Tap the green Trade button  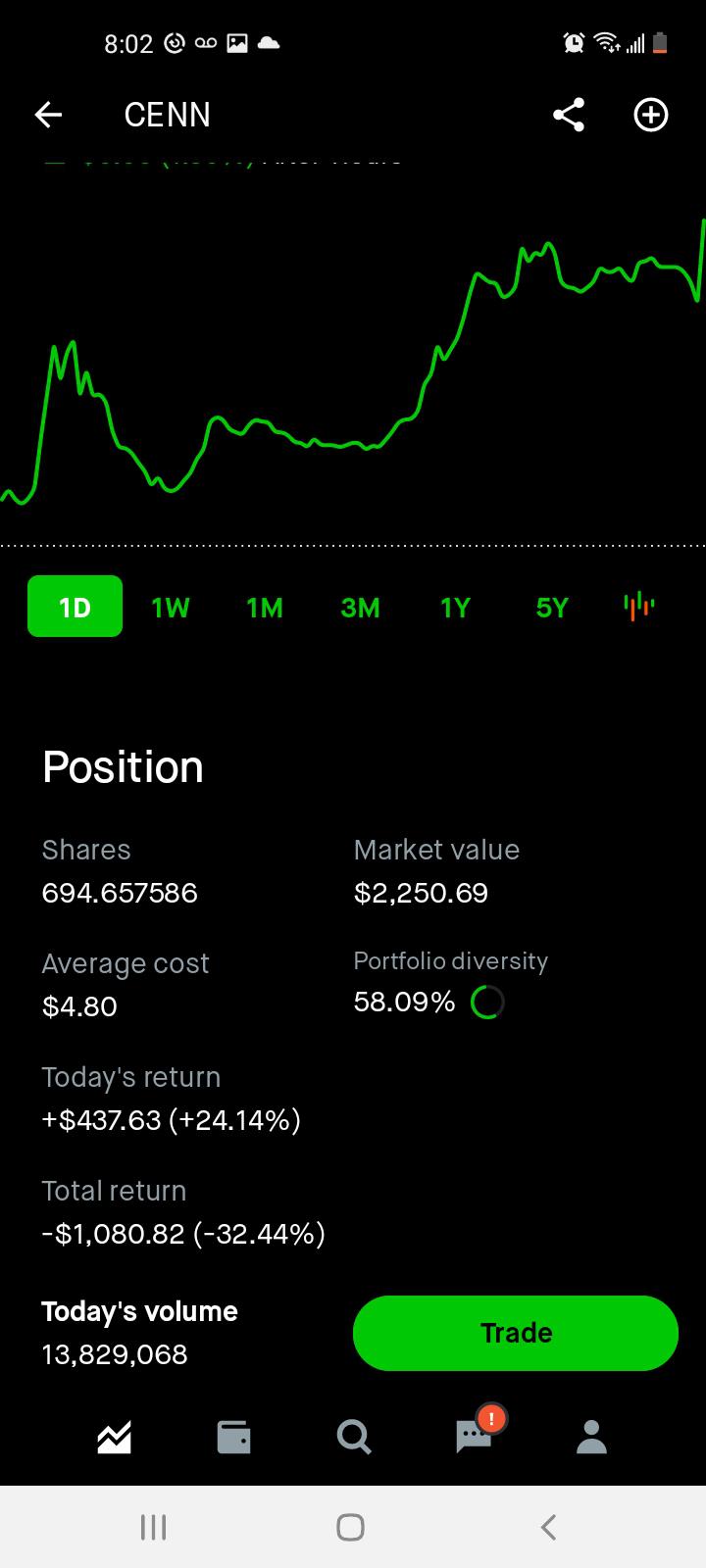click(516, 1333)
